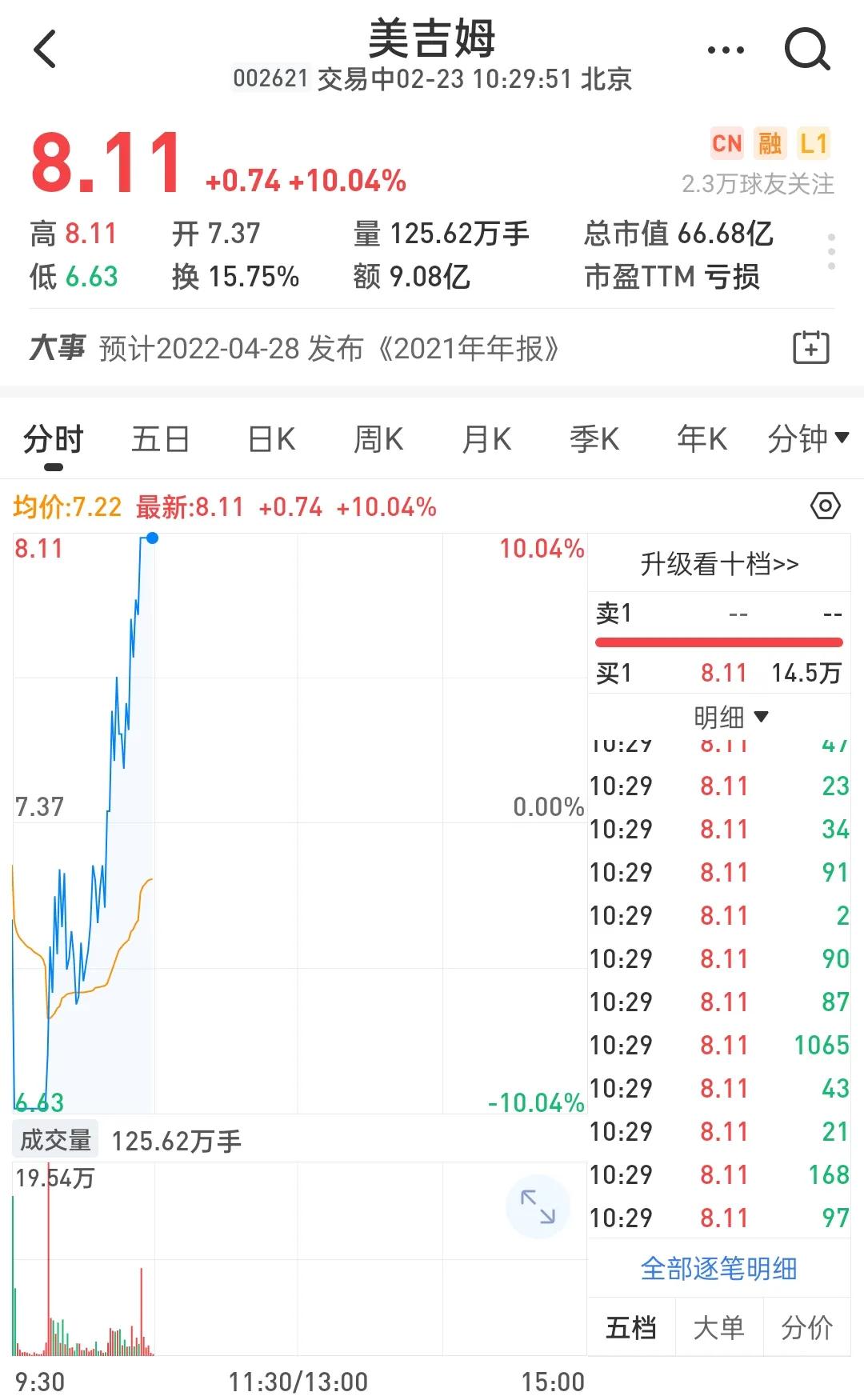864x1400 pixels.
Task: Open the 分钟 interval dropdown
Action: click(808, 438)
